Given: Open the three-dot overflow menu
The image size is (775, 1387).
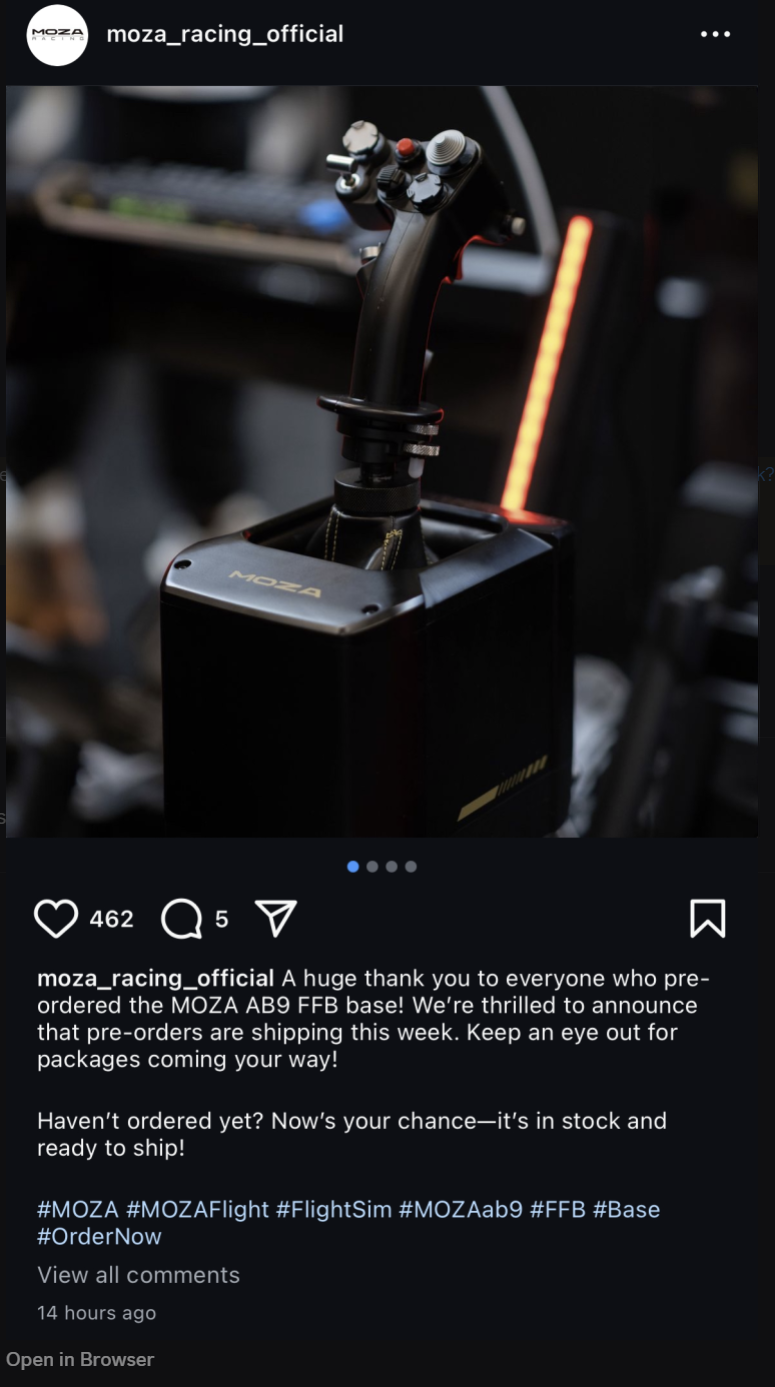Looking at the screenshot, I should (715, 34).
